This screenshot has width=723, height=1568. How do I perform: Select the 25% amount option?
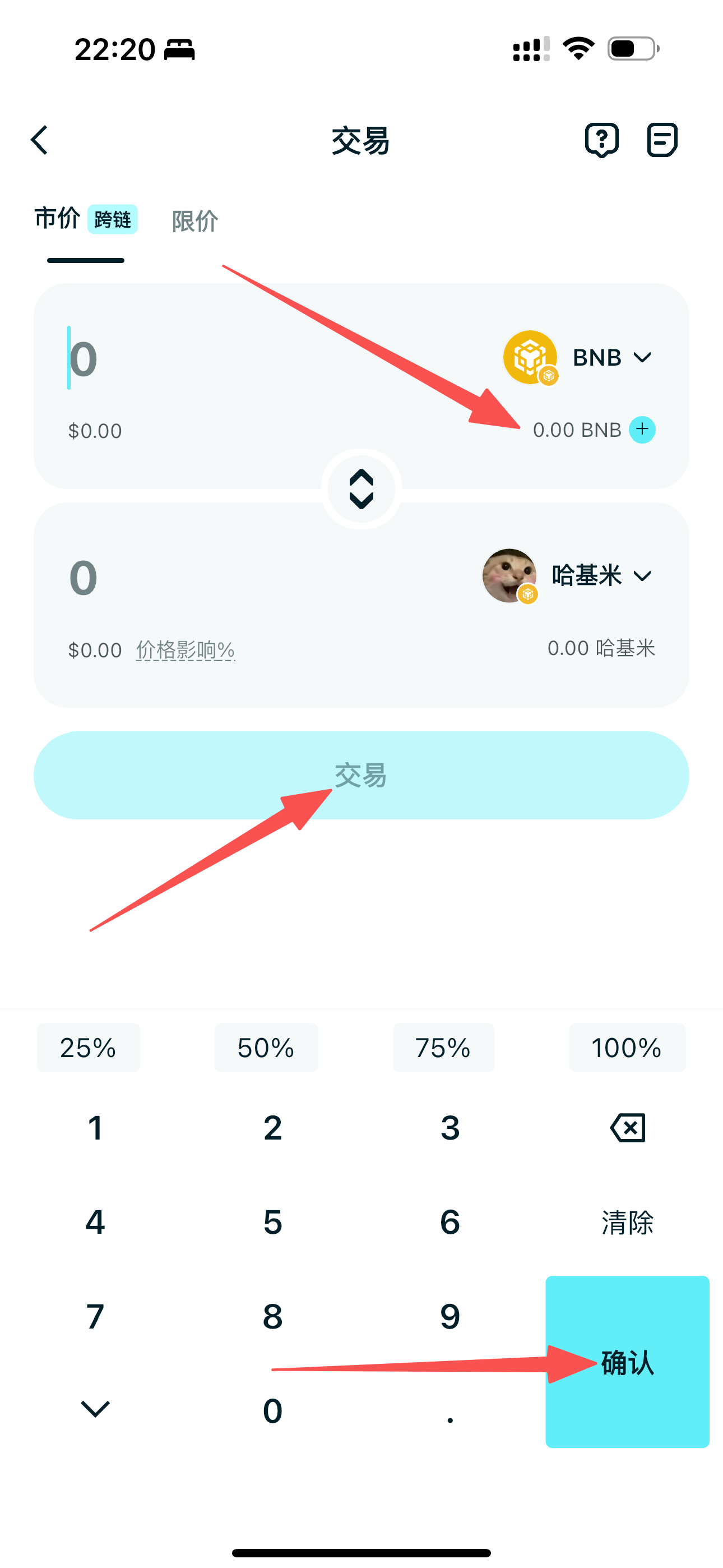[x=88, y=1048]
